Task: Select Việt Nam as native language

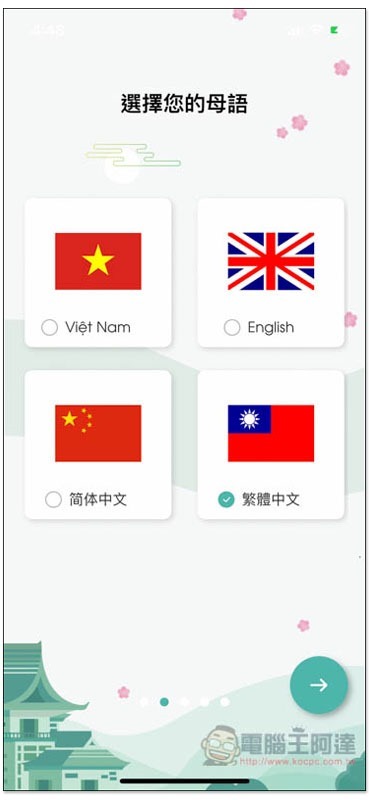Action: [x=98, y=273]
